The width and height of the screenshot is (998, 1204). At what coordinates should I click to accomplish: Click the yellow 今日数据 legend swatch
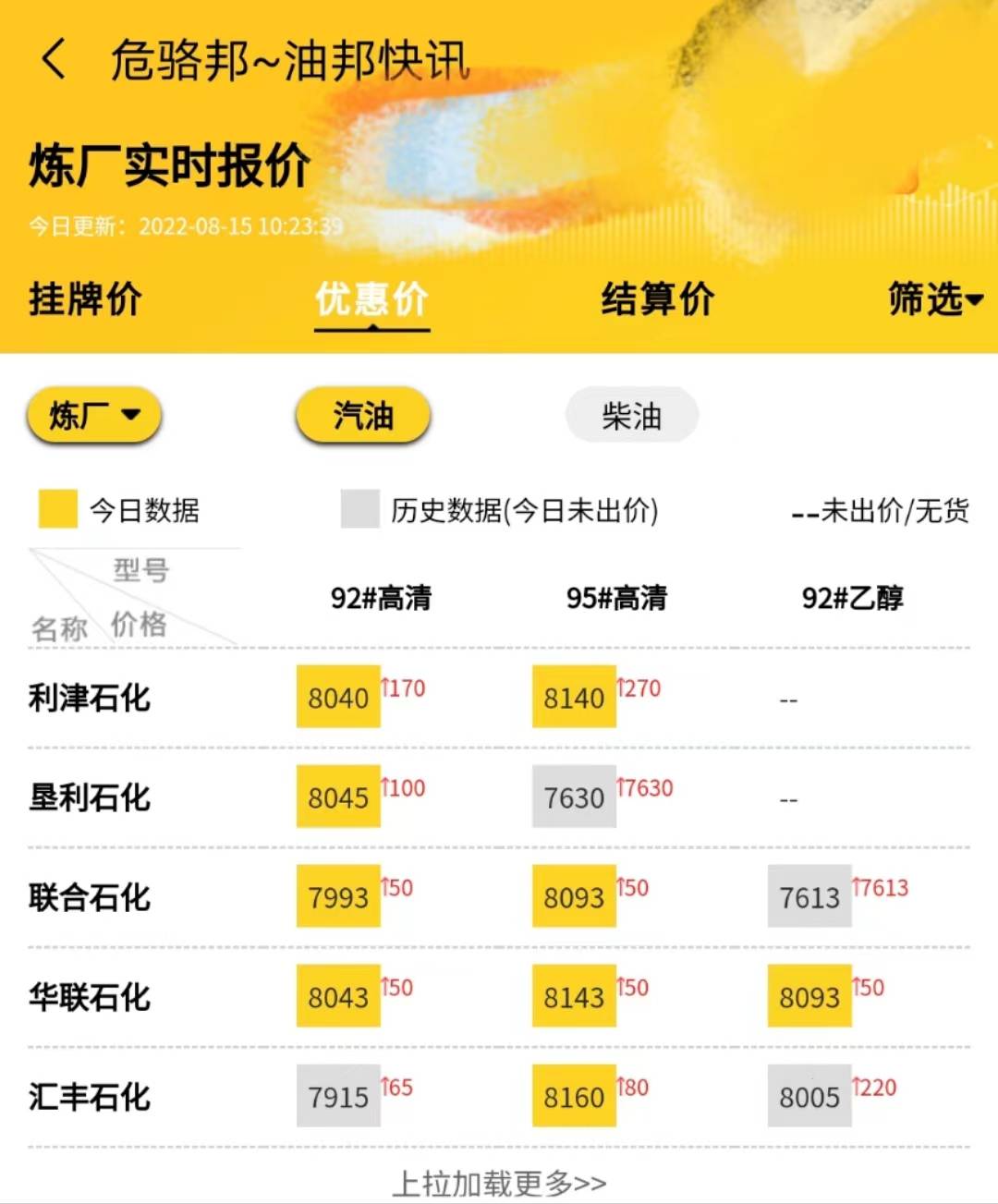click(x=55, y=509)
